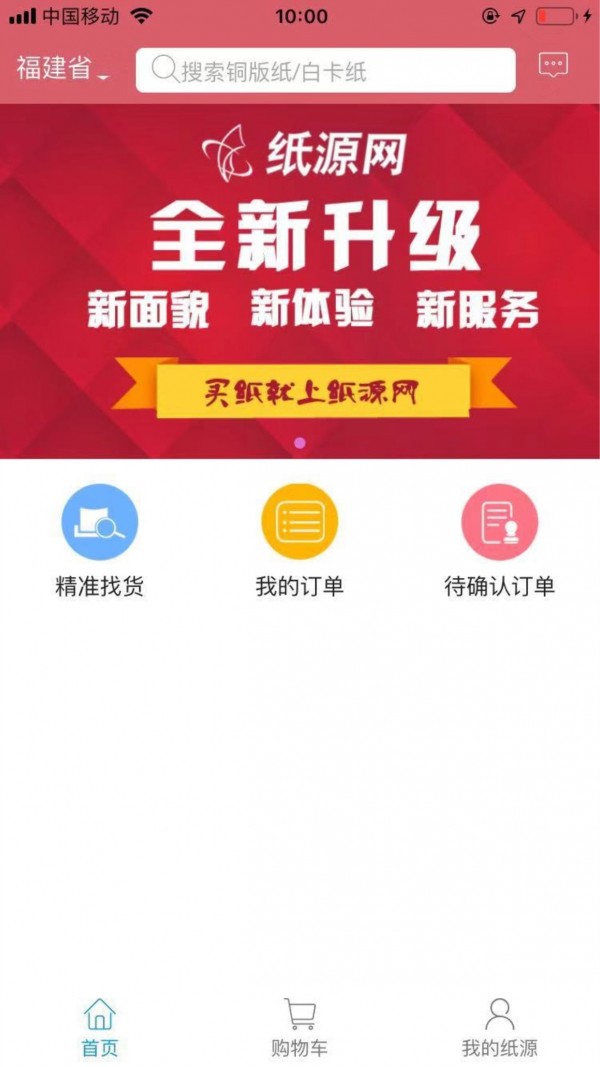This screenshot has height=1067, width=600.
Task: Tap the 搜索铜版纸/白卡纸 search box
Action: coord(325,70)
